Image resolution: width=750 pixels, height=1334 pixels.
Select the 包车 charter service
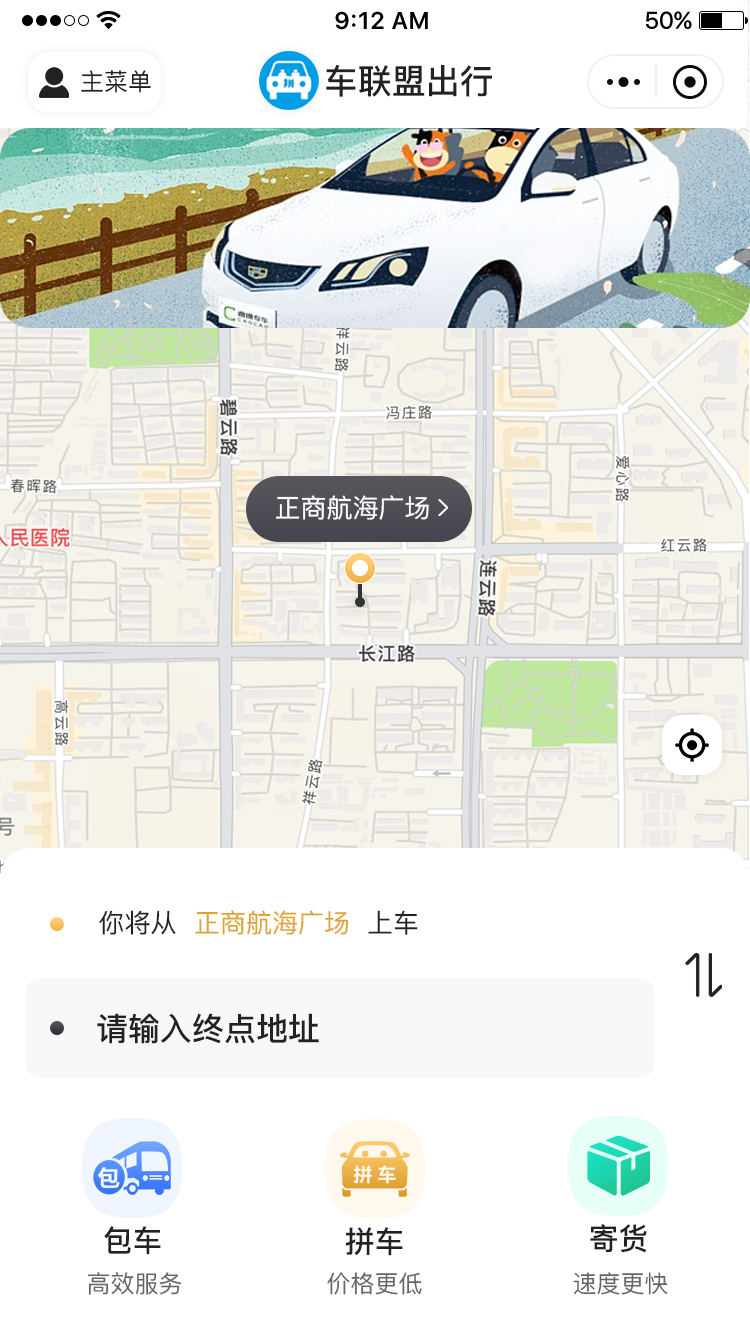(133, 1200)
